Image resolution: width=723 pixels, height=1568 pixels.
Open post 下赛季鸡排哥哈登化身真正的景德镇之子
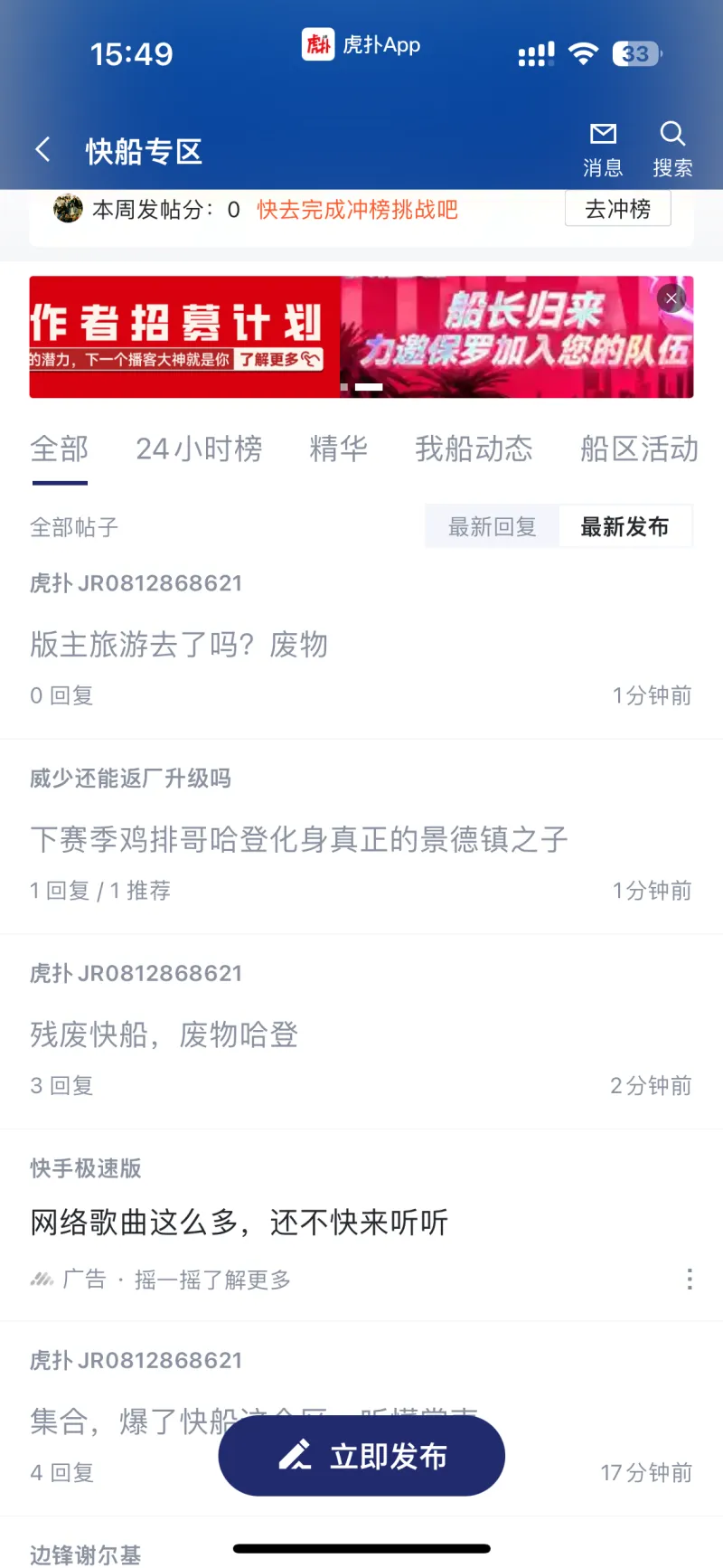tap(298, 839)
